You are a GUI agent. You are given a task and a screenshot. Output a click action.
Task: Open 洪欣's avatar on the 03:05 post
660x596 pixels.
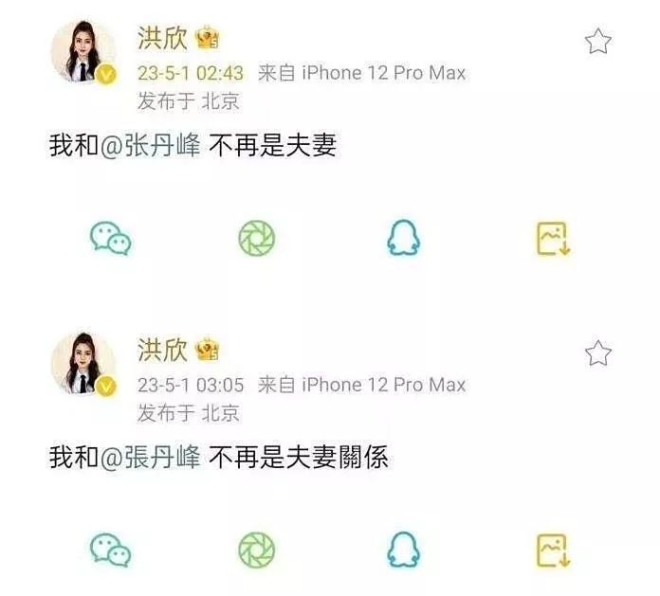tap(85, 364)
